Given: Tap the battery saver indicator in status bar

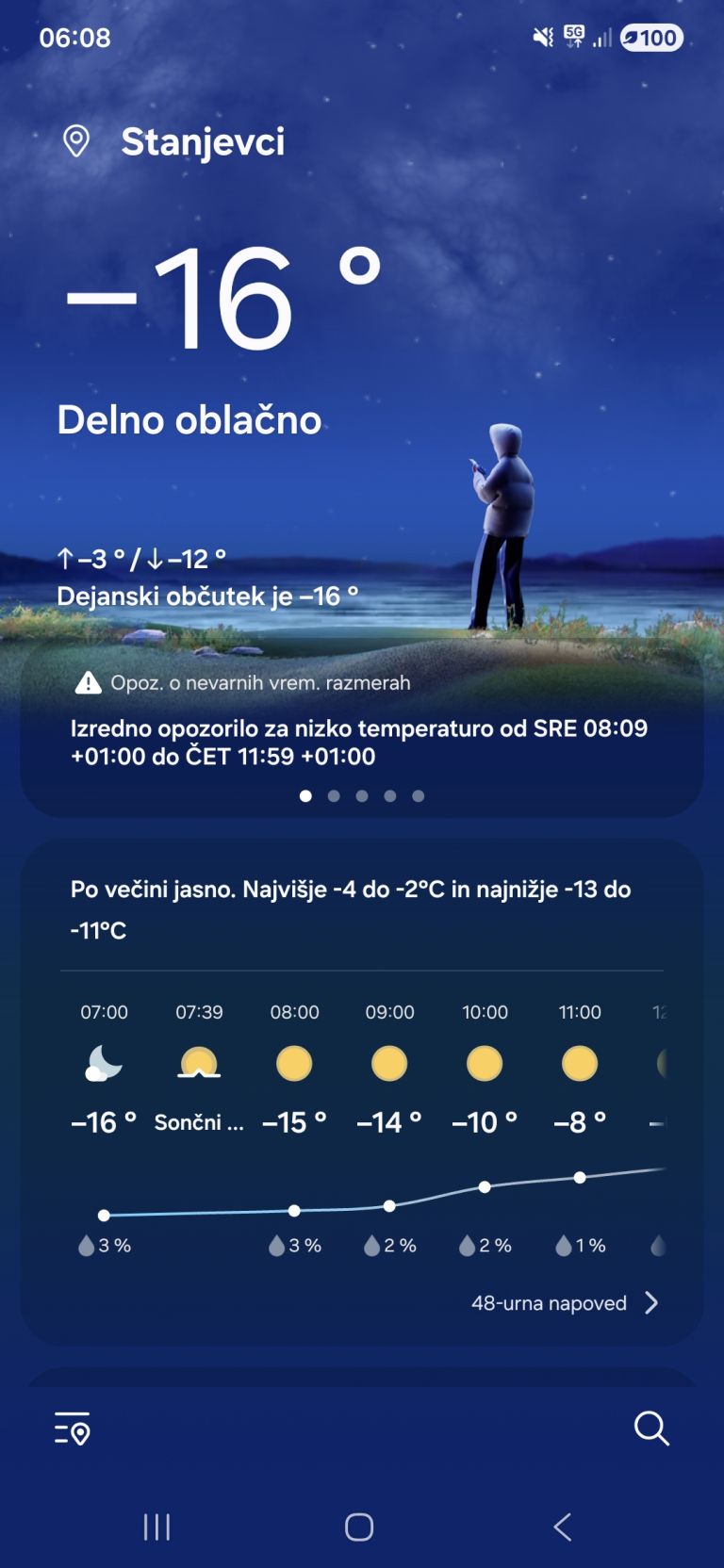Looking at the screenshot, I should (x=651, y=38).
